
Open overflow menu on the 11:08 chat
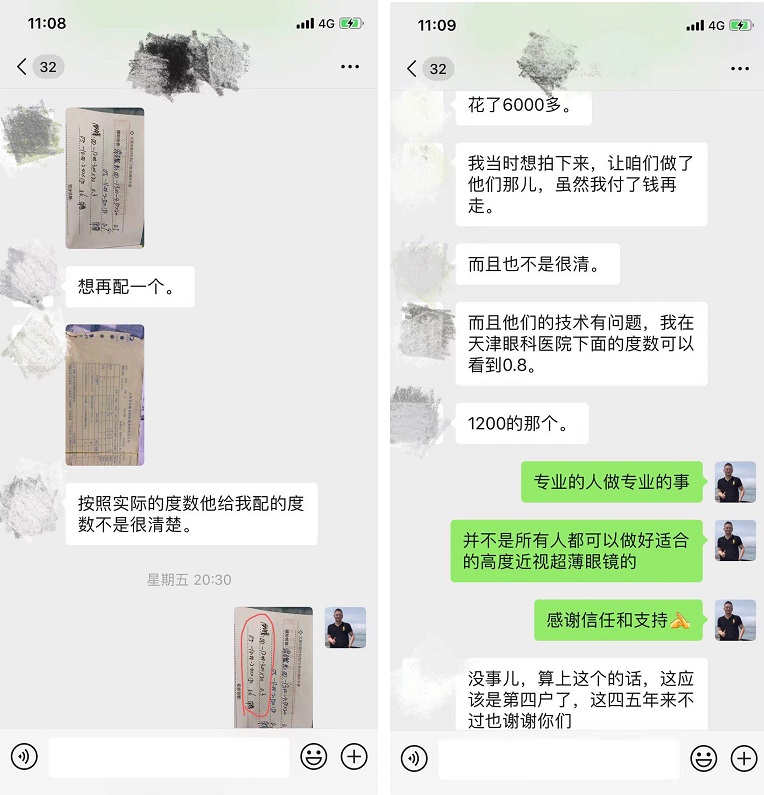[x=350, y=67]
